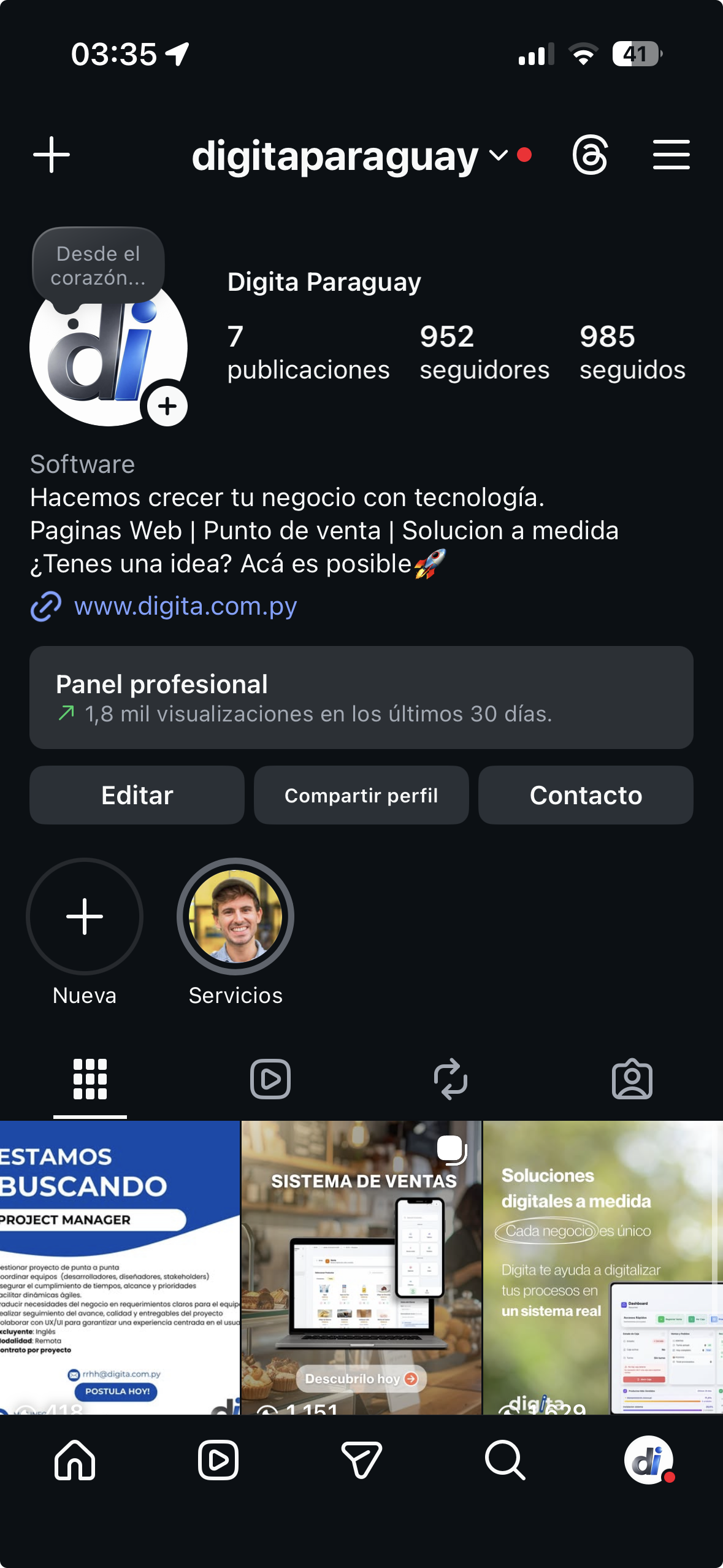
Task: Go to the Home feed tab
Action: [75, 1460]
